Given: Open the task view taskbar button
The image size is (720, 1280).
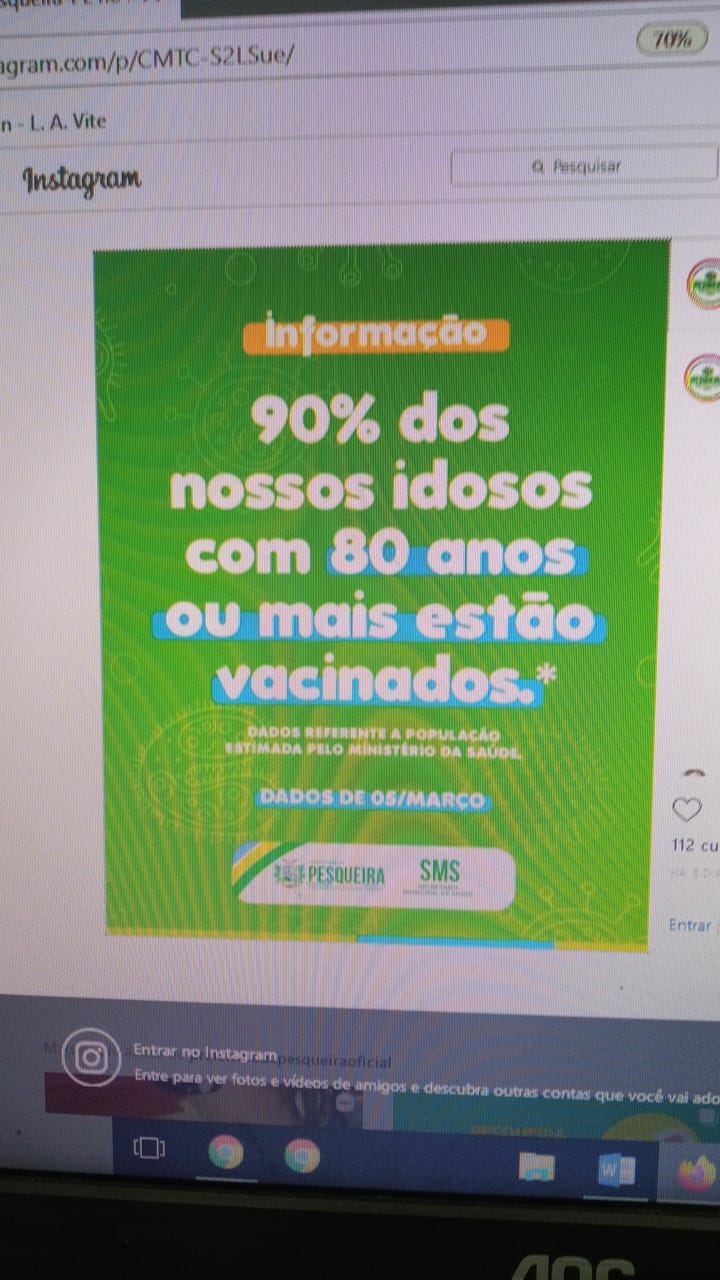Looking at the screenshot, I should 150,1149.
